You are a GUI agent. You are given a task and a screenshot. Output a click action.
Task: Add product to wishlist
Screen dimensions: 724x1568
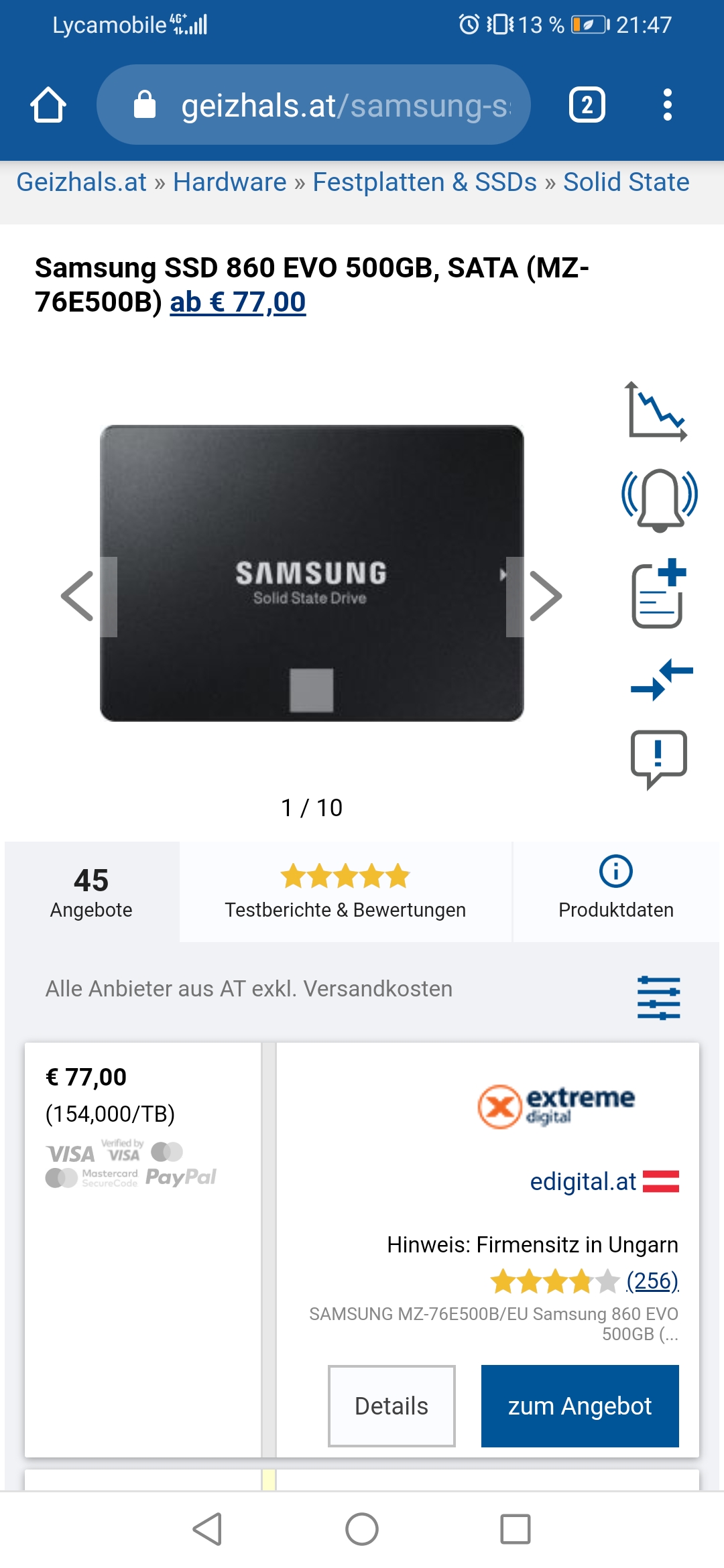pyautogui.click(x=658, y=593)
